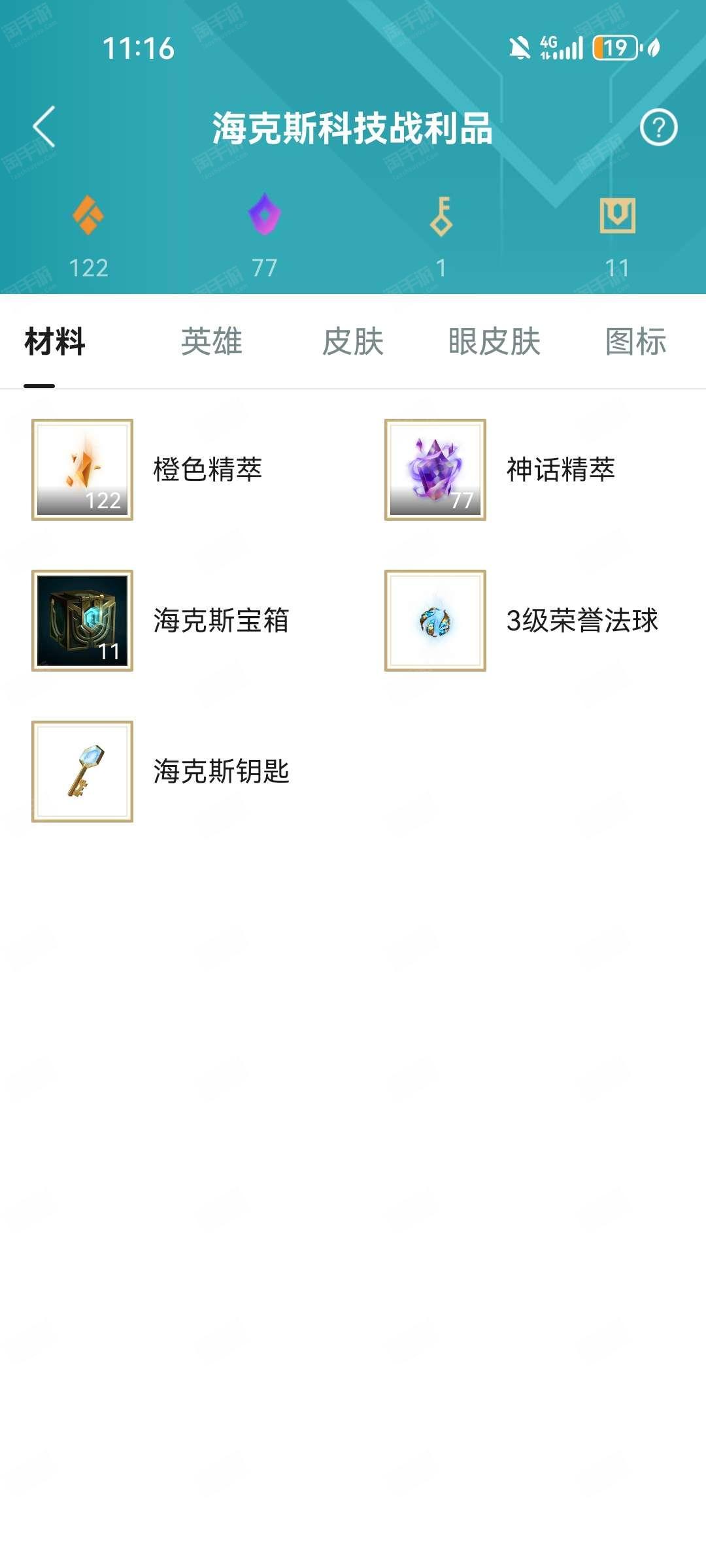Switch to the 皮肤 tab

tap(353, 342)
